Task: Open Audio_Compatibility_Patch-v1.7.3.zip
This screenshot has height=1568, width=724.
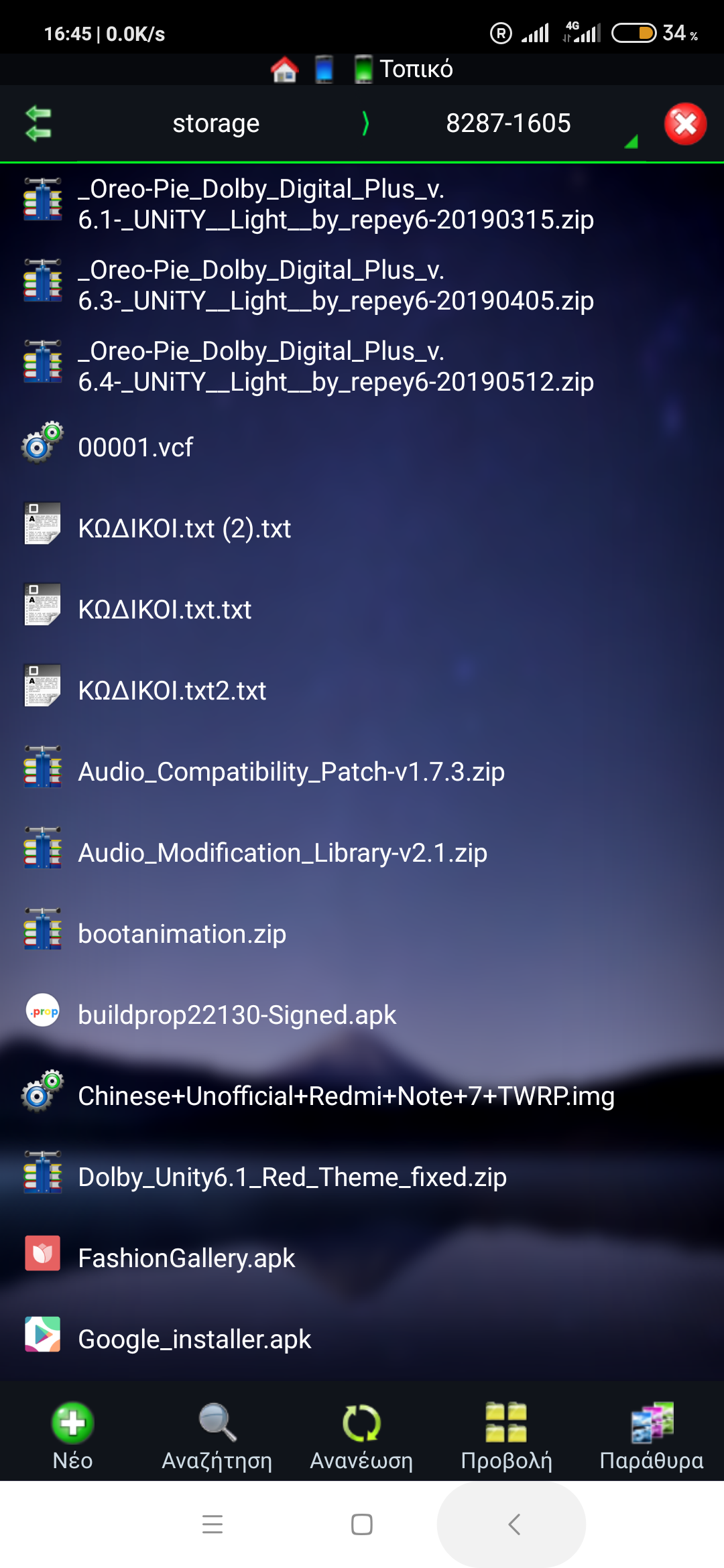Action: click(291, 772)
